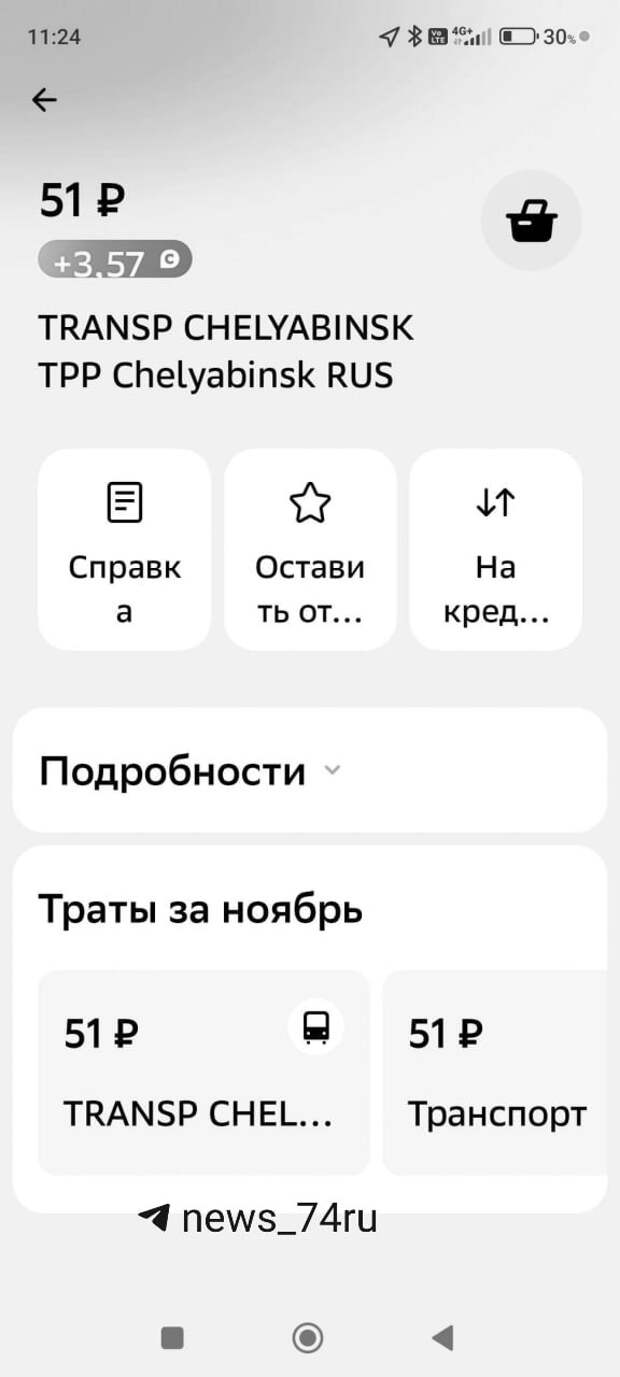Go back using the top arrow

(45, 100)
